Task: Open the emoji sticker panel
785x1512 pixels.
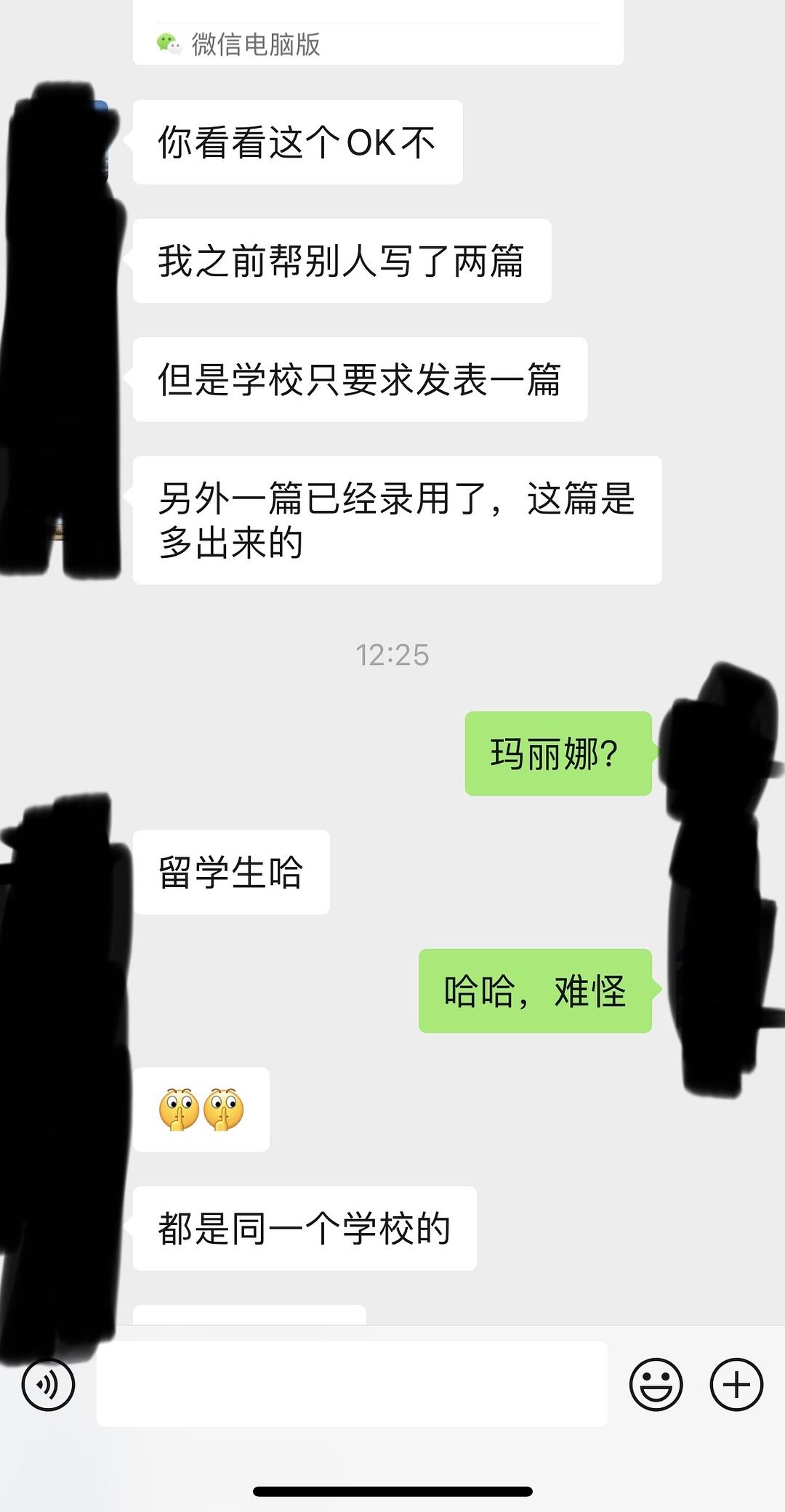Action: point(656,1385)
